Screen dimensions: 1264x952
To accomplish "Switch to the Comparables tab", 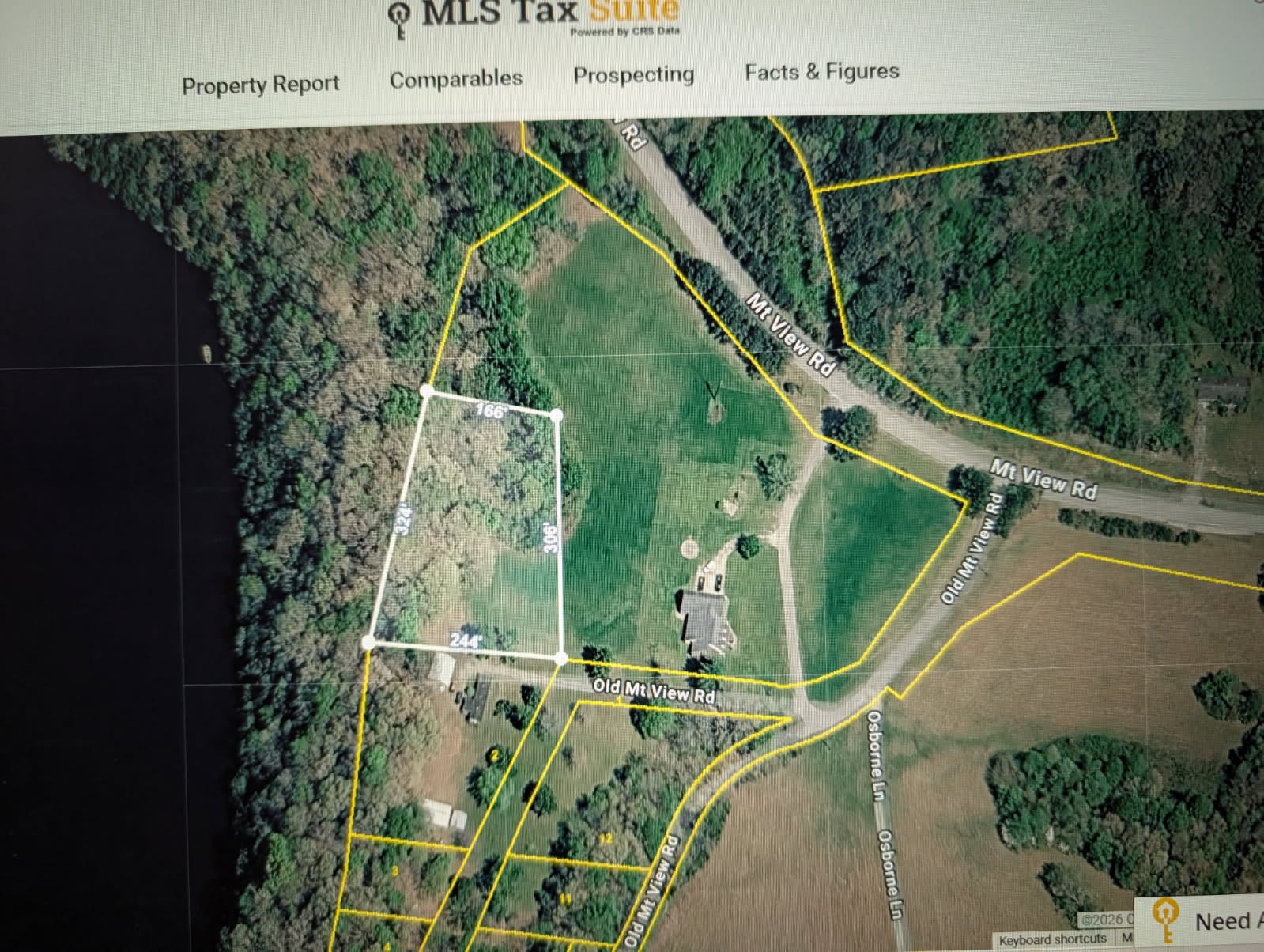I will point(456,79).
